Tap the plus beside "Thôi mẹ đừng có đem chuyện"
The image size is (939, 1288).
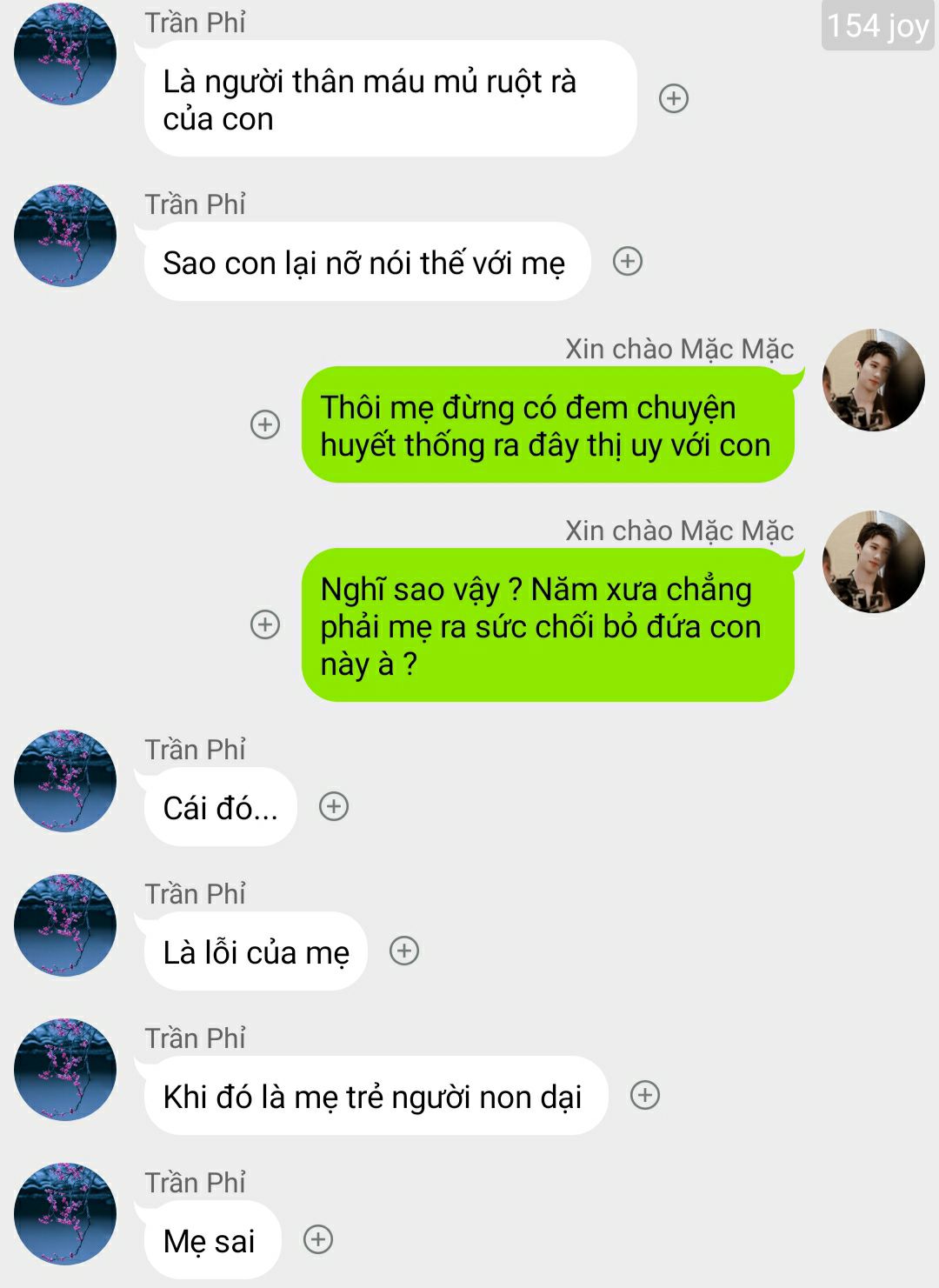coord(265,424)
